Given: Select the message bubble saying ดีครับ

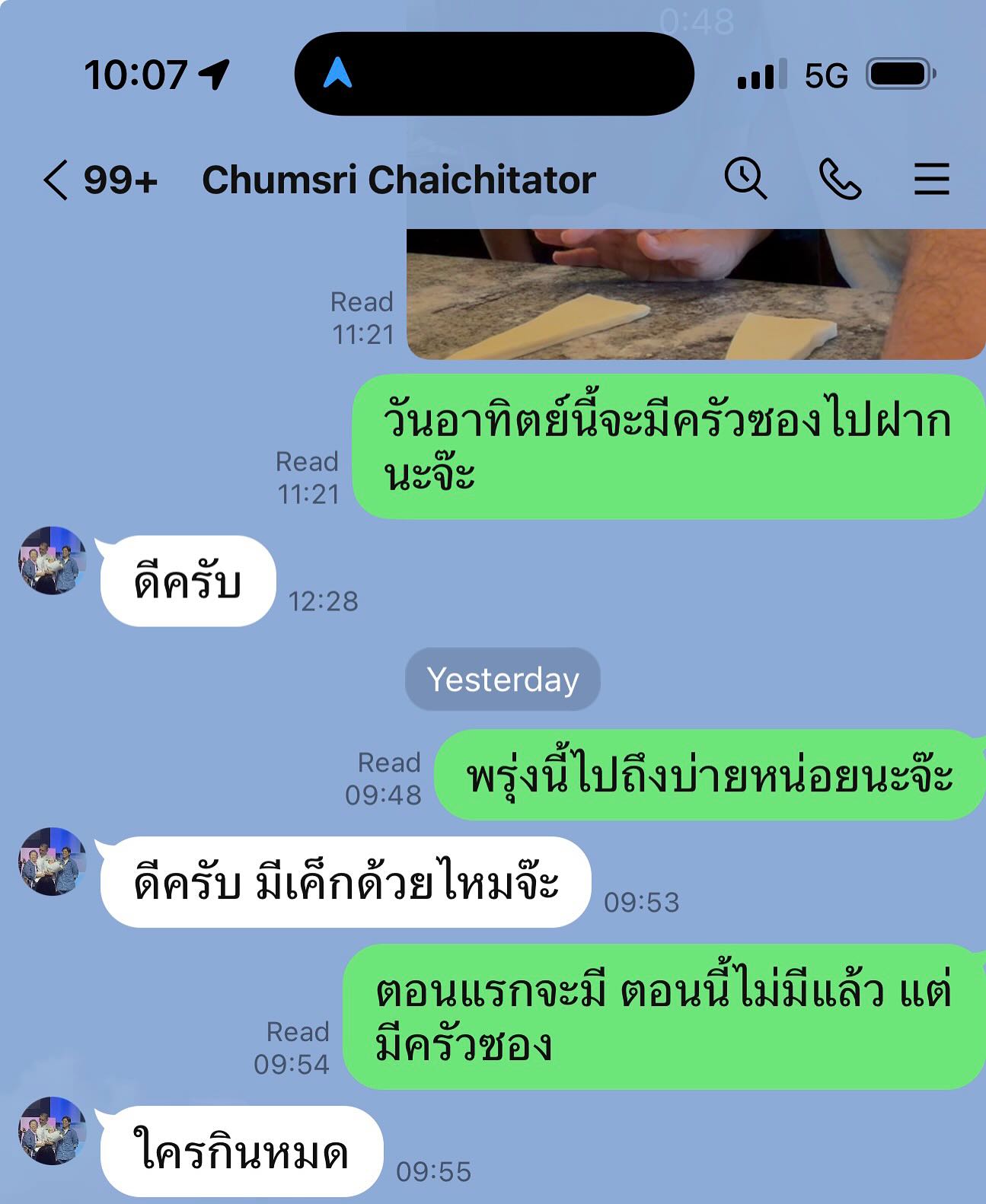Looking at the screenshot, I should 187,581.
